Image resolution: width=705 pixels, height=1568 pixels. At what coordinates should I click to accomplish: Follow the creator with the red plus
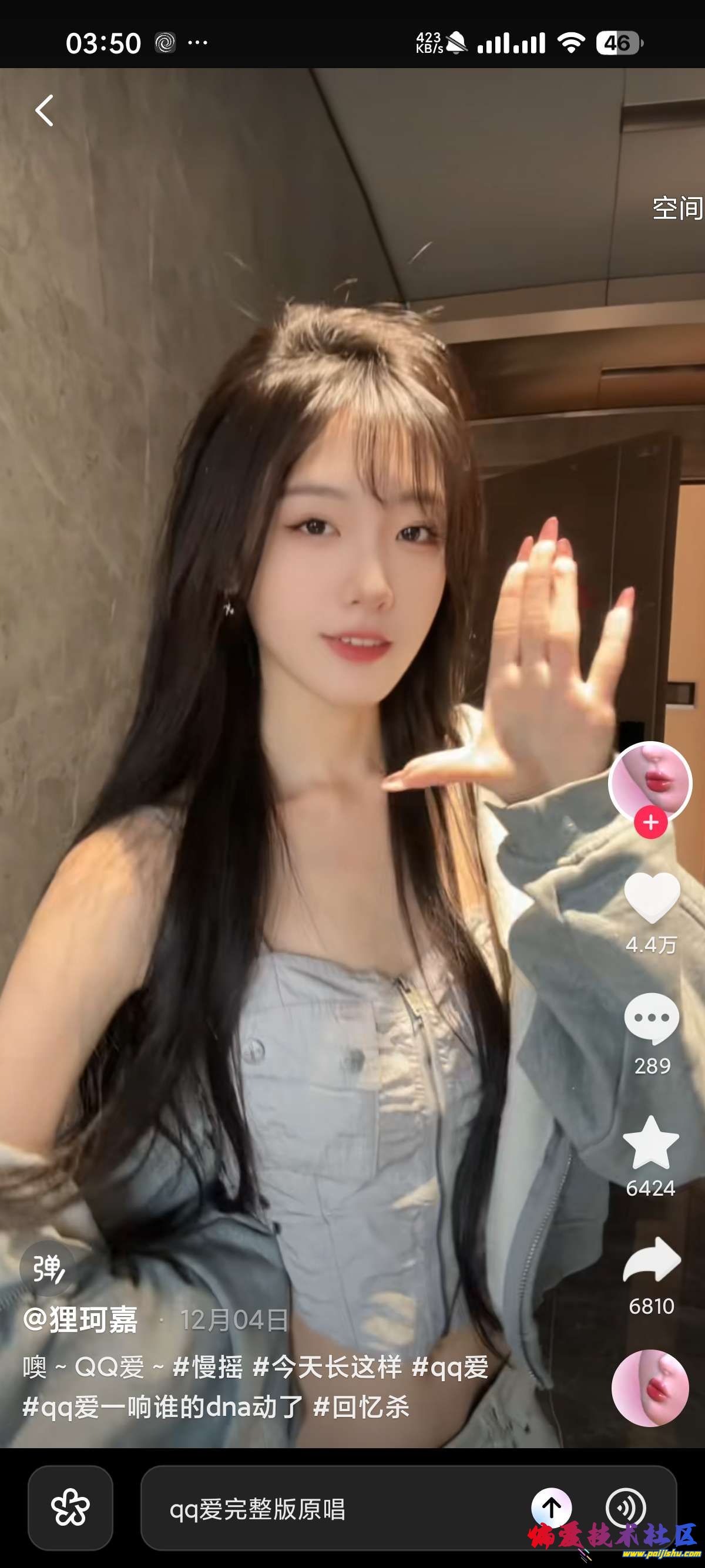click(650, 822)
